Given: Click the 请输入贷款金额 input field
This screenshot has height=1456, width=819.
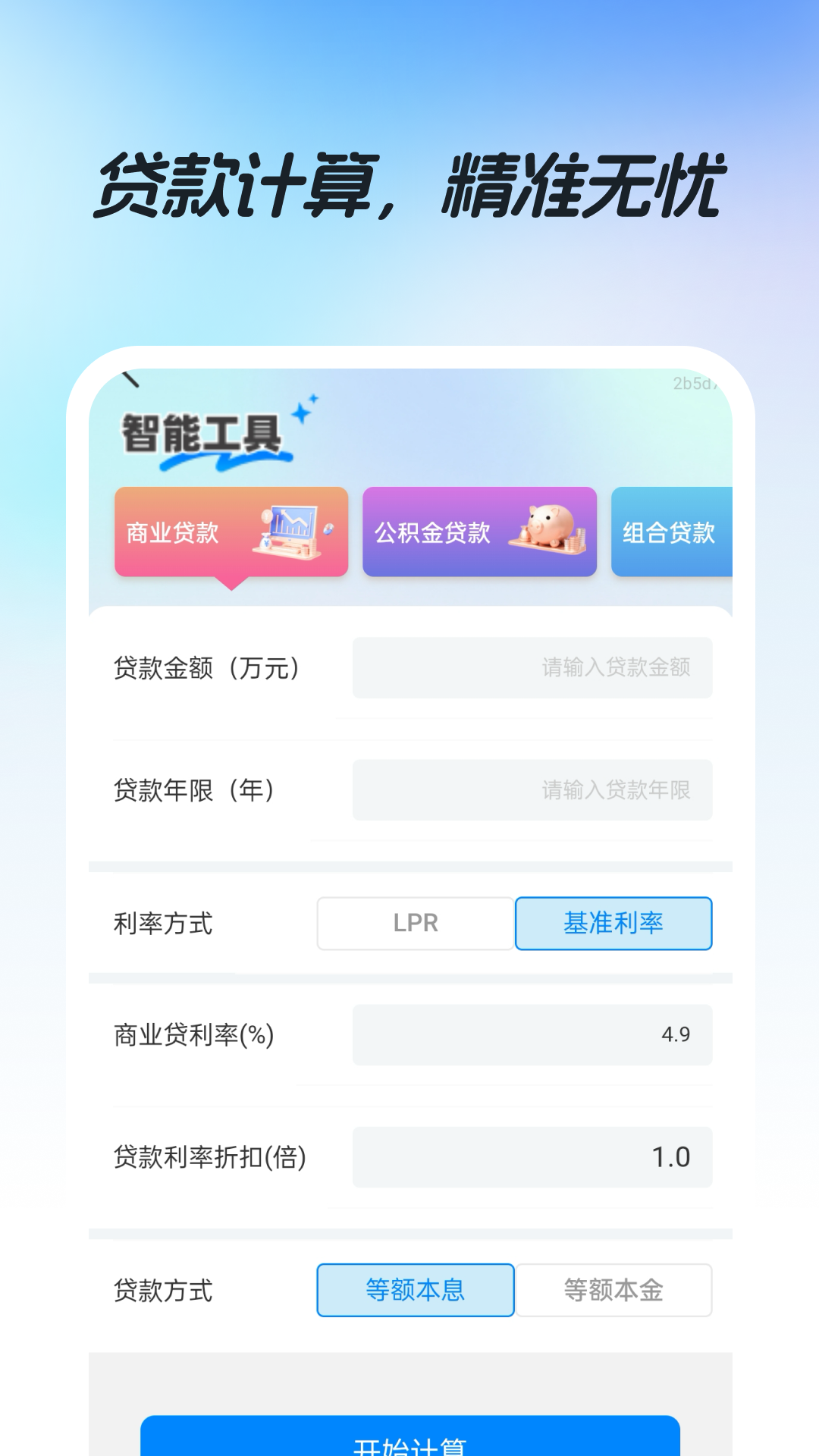Looking at the screenshot, I should tap(531, 667).
